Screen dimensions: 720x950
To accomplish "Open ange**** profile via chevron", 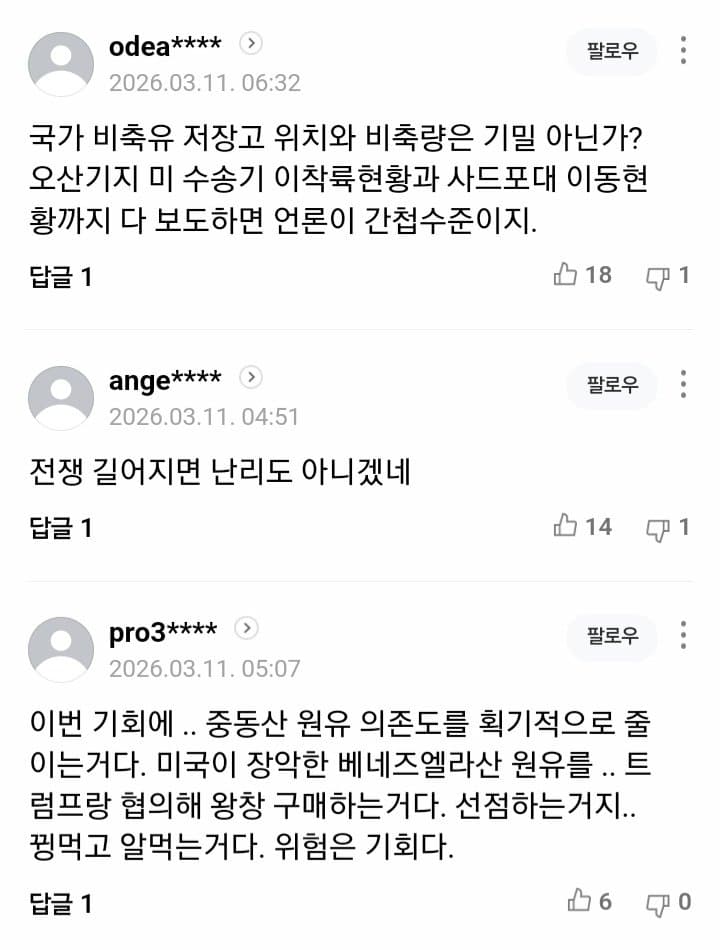I will click(x=251, y=377).
